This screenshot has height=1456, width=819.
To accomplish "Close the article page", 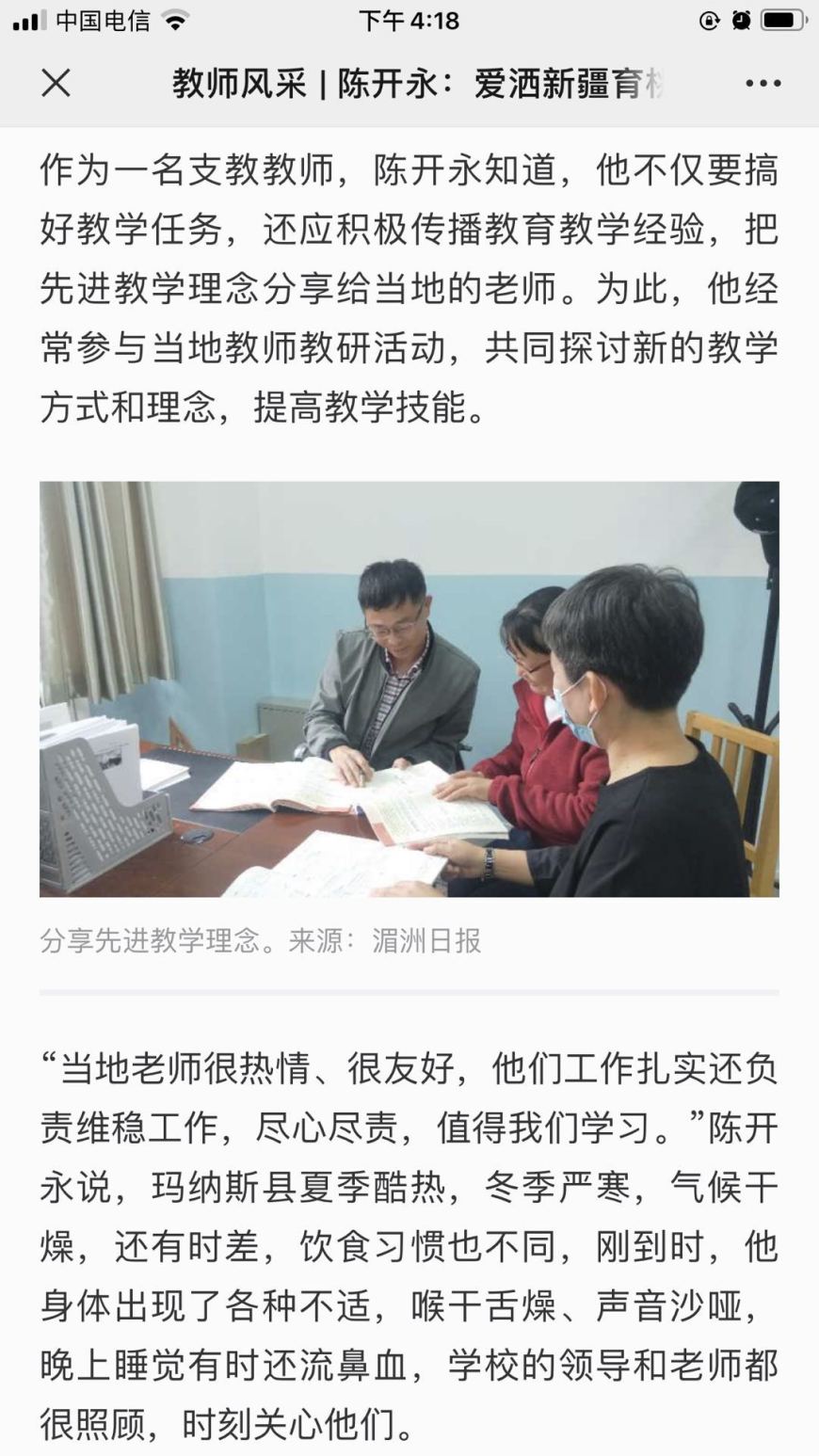I will (x=56, y=84).
